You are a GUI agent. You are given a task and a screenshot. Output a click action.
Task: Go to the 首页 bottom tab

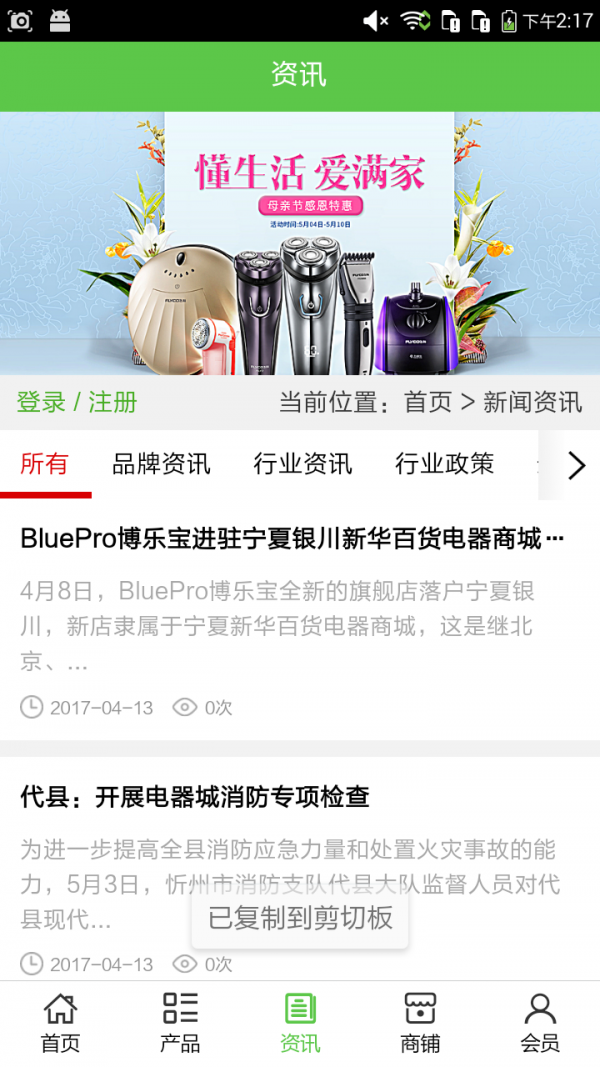tap(60, 1023)
